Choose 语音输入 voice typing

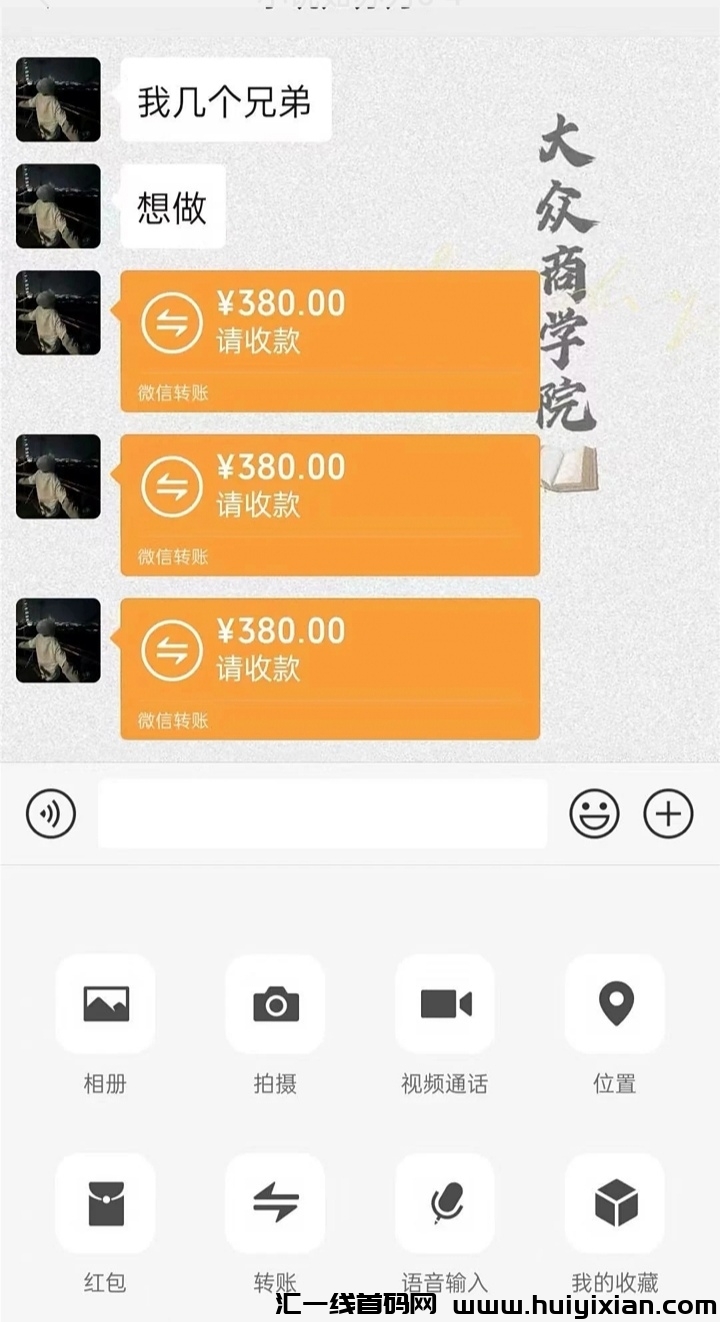[445, 1203]
